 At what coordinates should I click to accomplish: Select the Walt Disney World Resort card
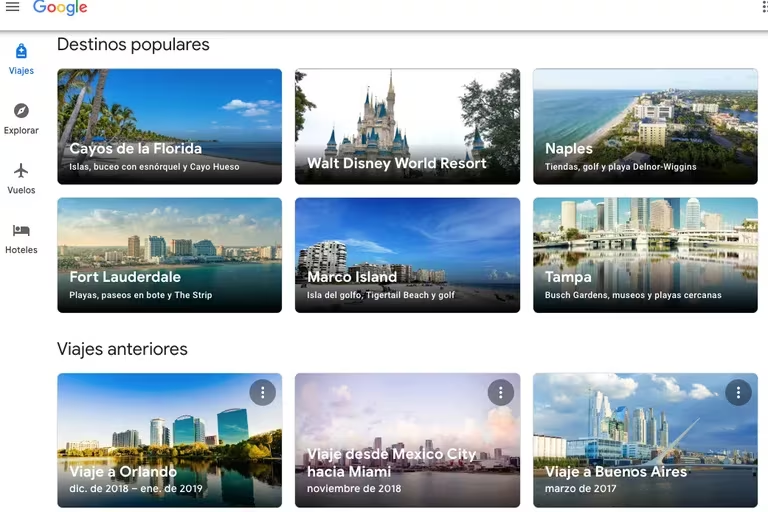407,126
